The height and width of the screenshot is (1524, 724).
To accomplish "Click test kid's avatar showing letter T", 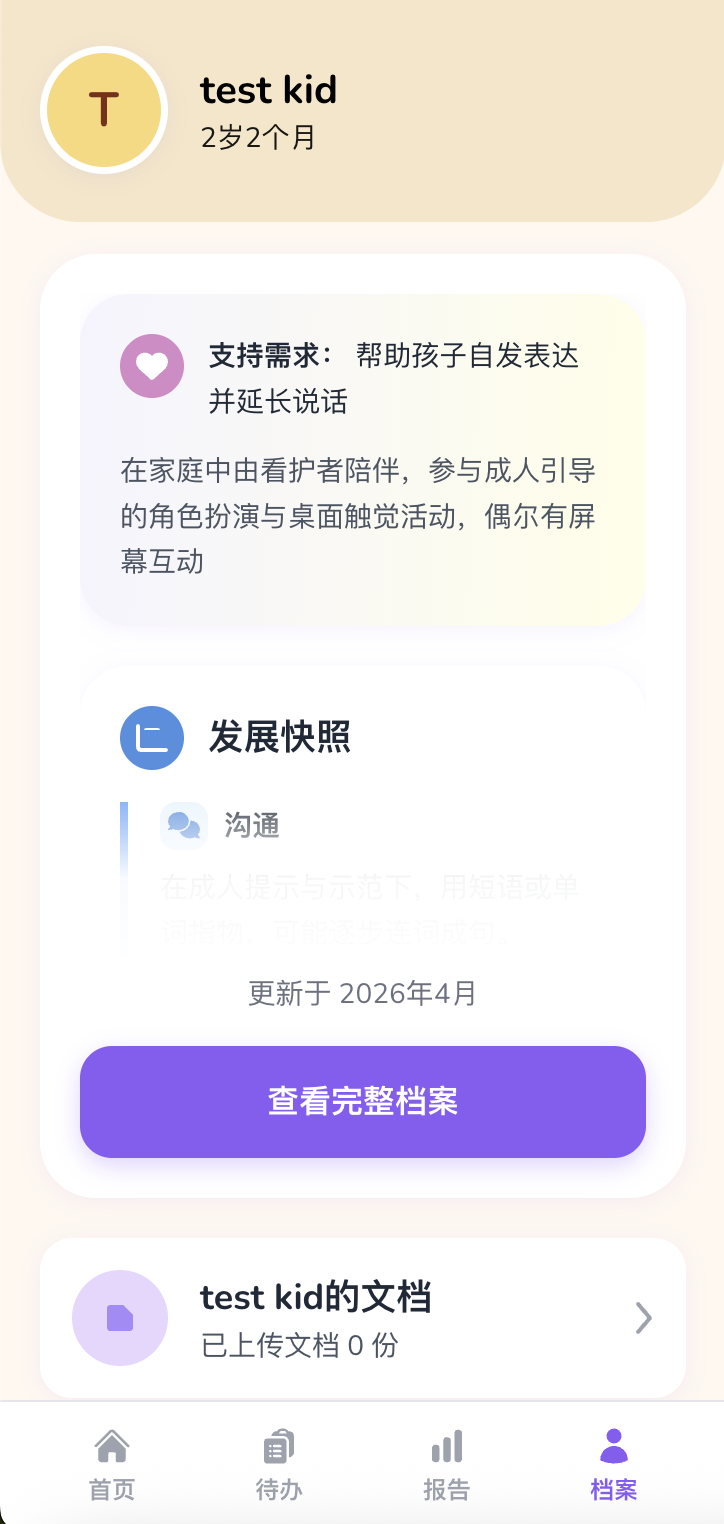I will (x=104, y=111).
